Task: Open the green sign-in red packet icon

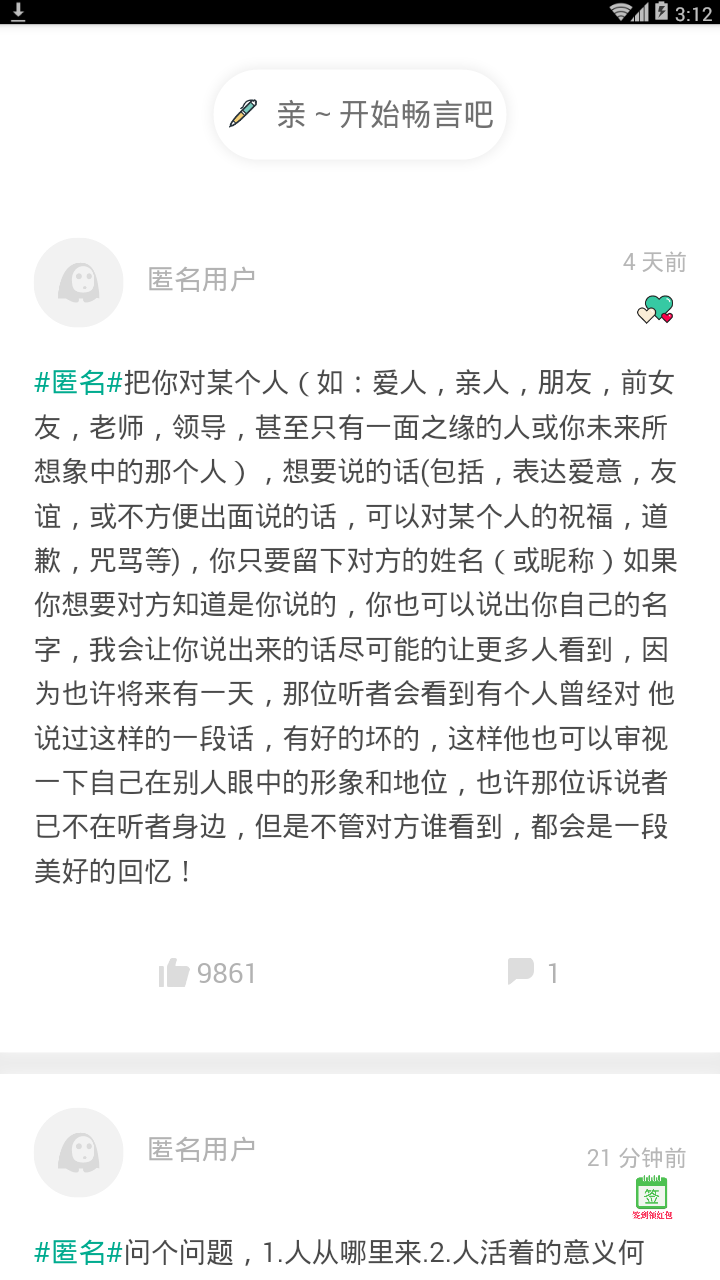Action: click(x=652, y=1196)
